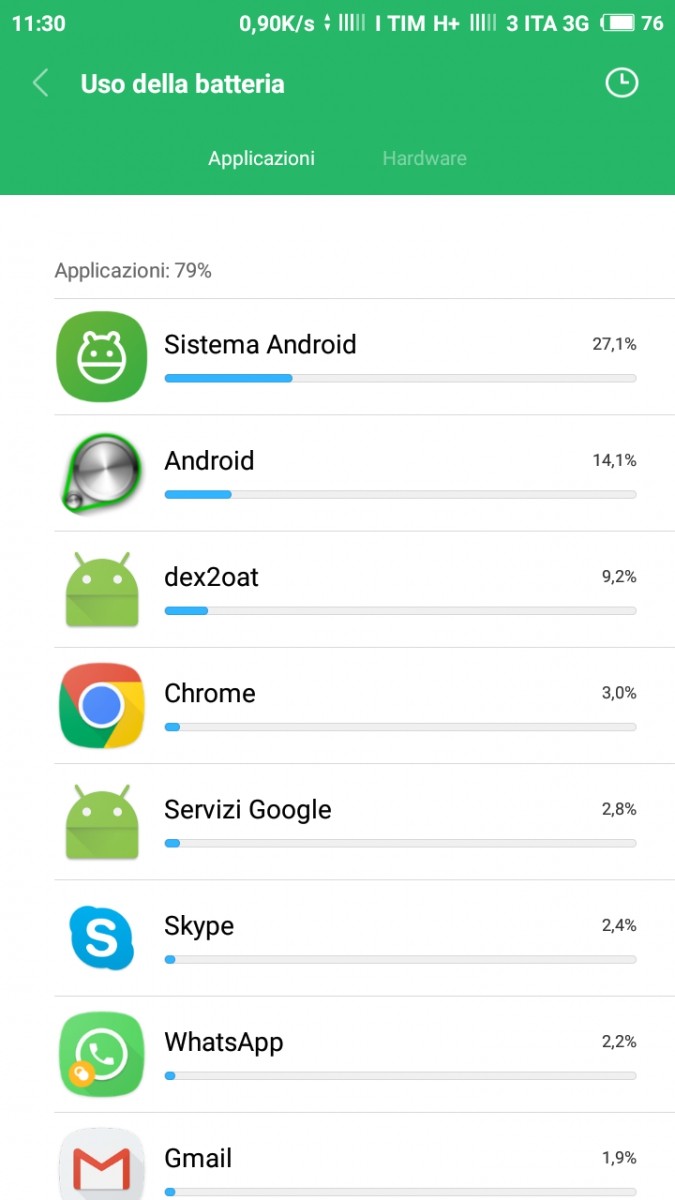Open Sistema Android battery details
This screenshot has height=1200, width=675.
click(x=364, y=357)
